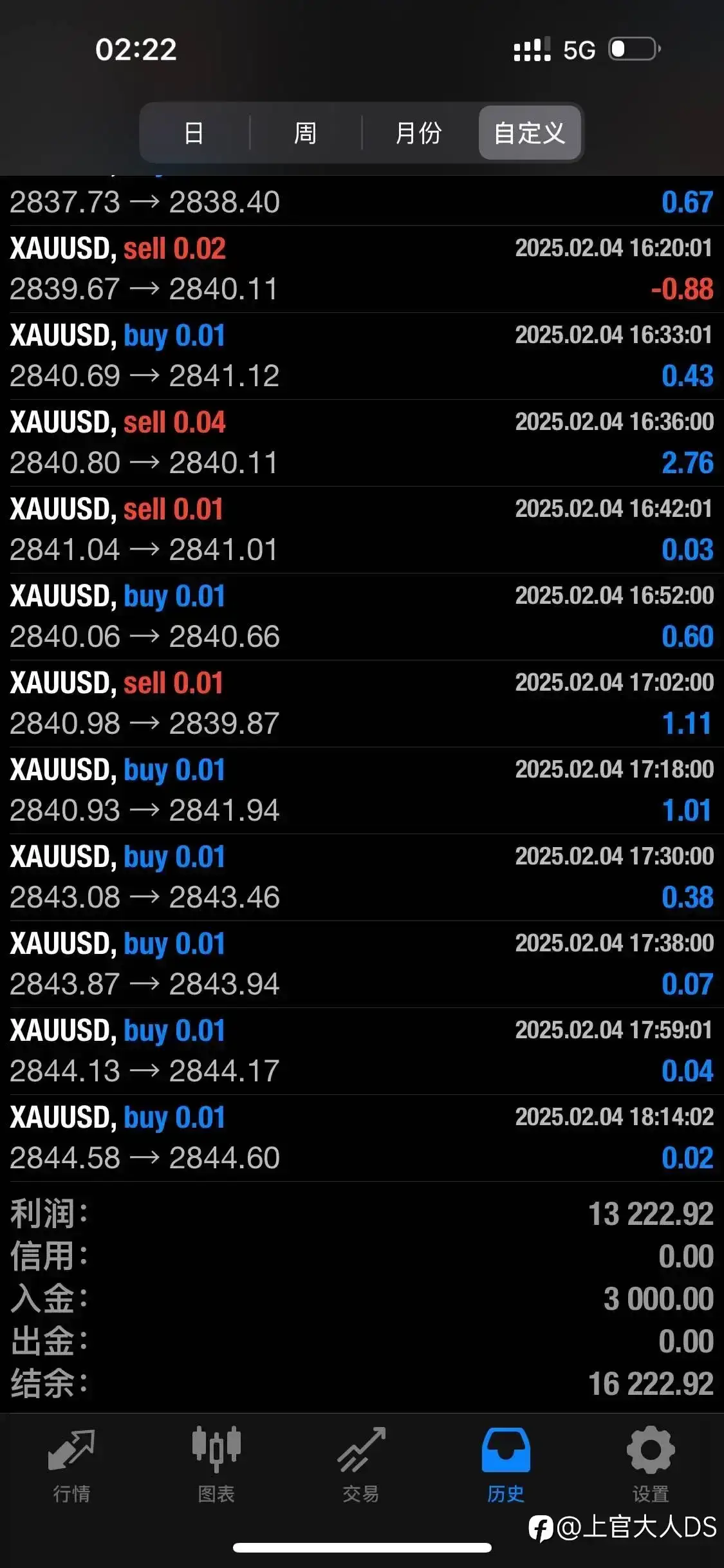Expand the buy trade at 16:33:01

point(362,356)
